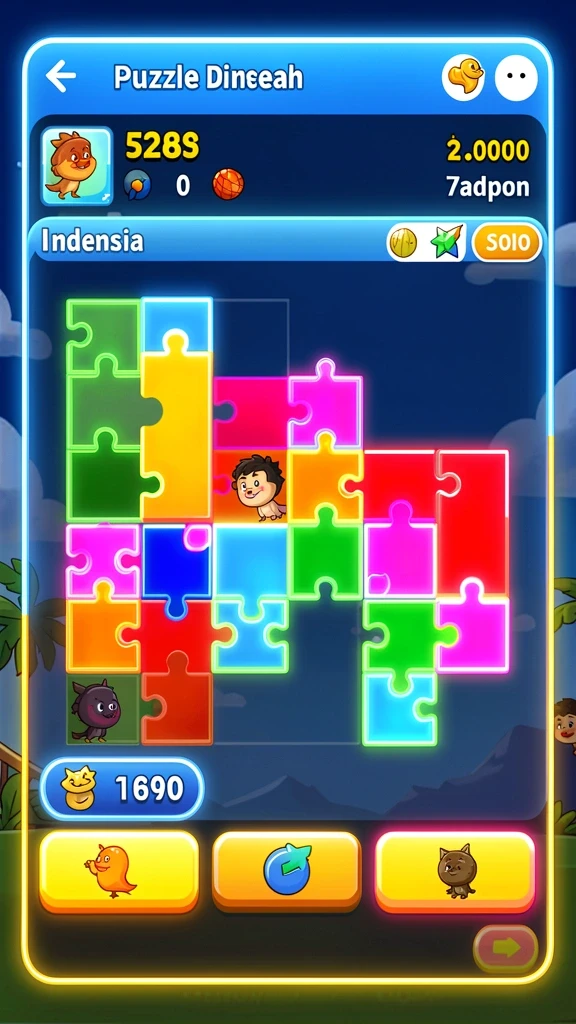
Task: Use the brown cat power-up button
Action: click(x=455, y=871)
